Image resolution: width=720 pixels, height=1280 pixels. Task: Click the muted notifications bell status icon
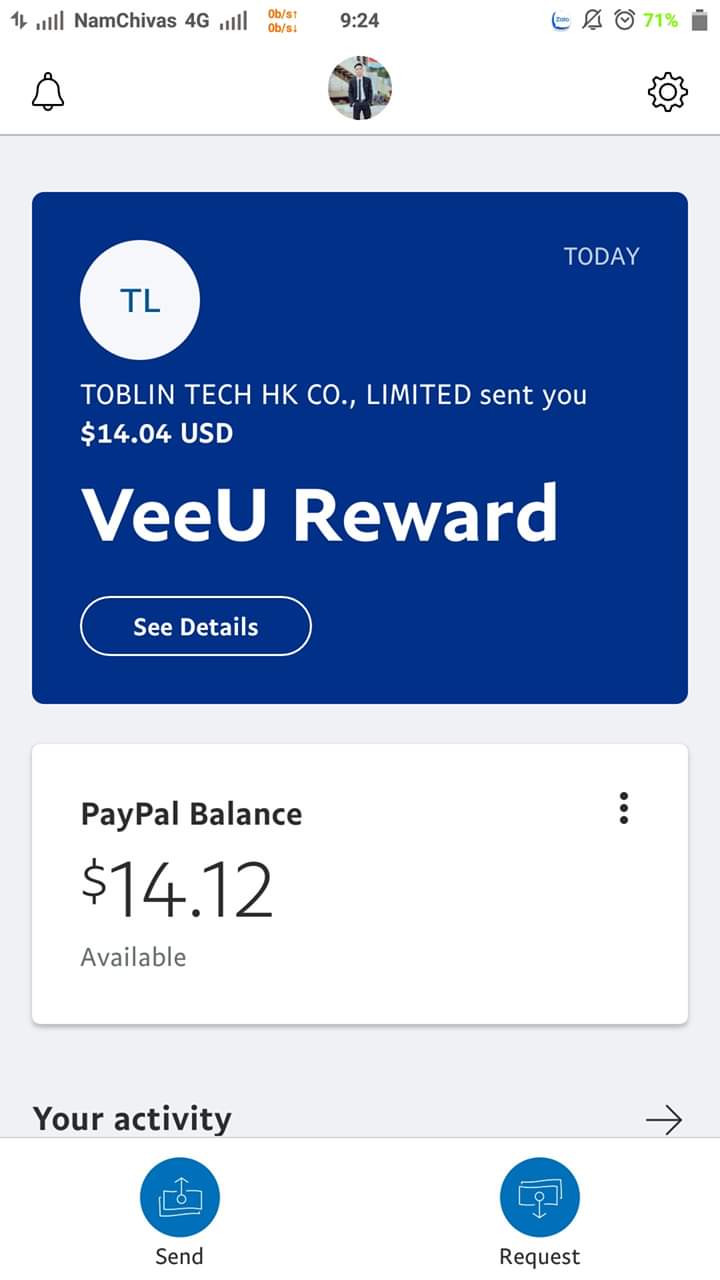click(x=592, y=17)
